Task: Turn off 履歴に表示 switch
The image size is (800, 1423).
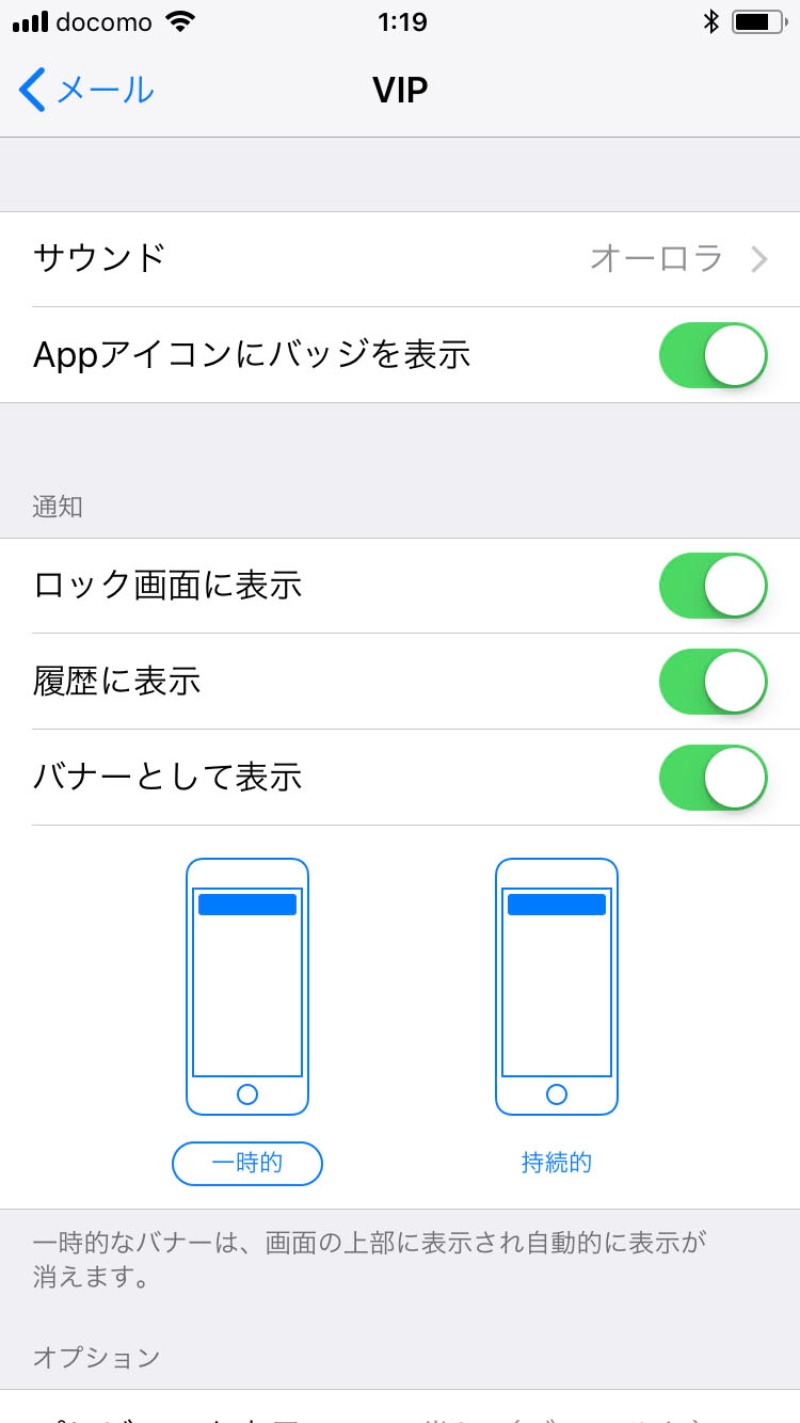Action: pos(712,681)
